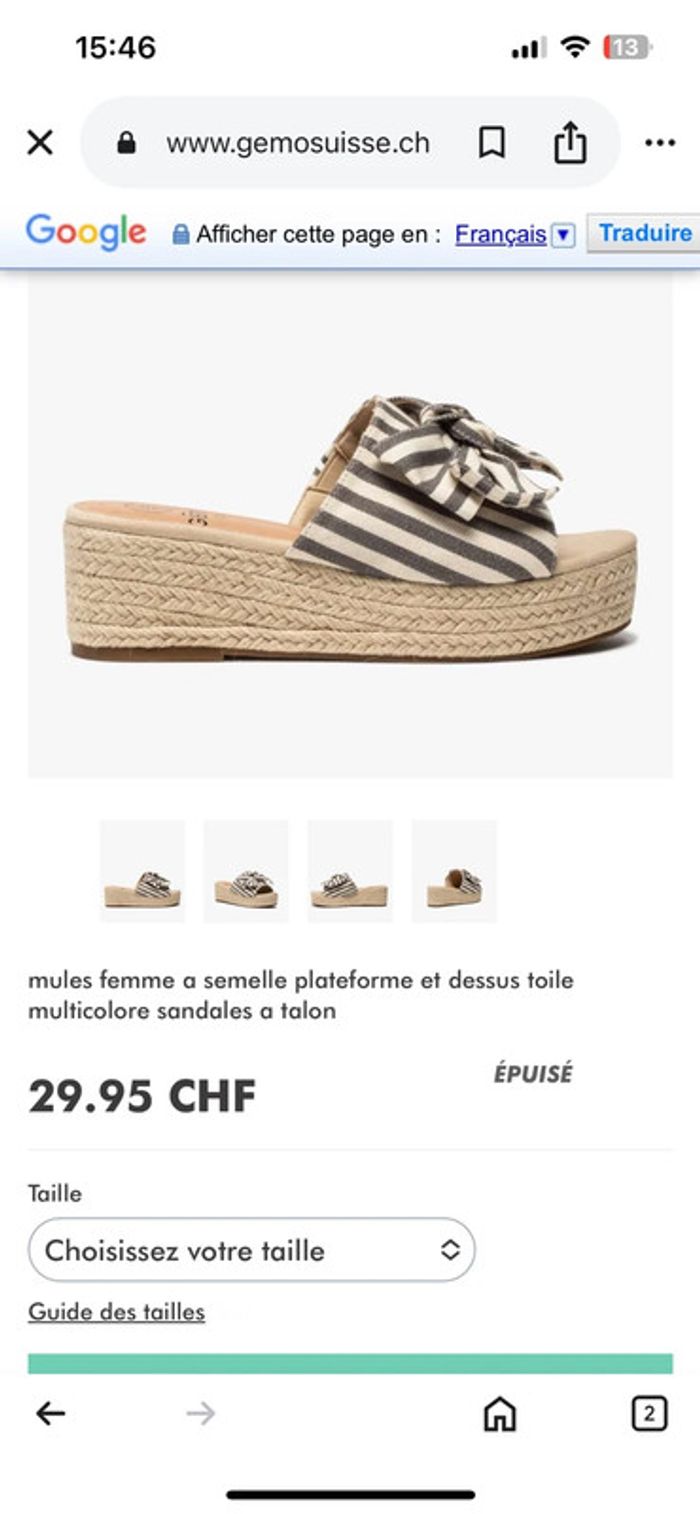Select the second sandal thumbnail
The width and height of the screenshot is (700, 1514).
click(x=246, y=871)
